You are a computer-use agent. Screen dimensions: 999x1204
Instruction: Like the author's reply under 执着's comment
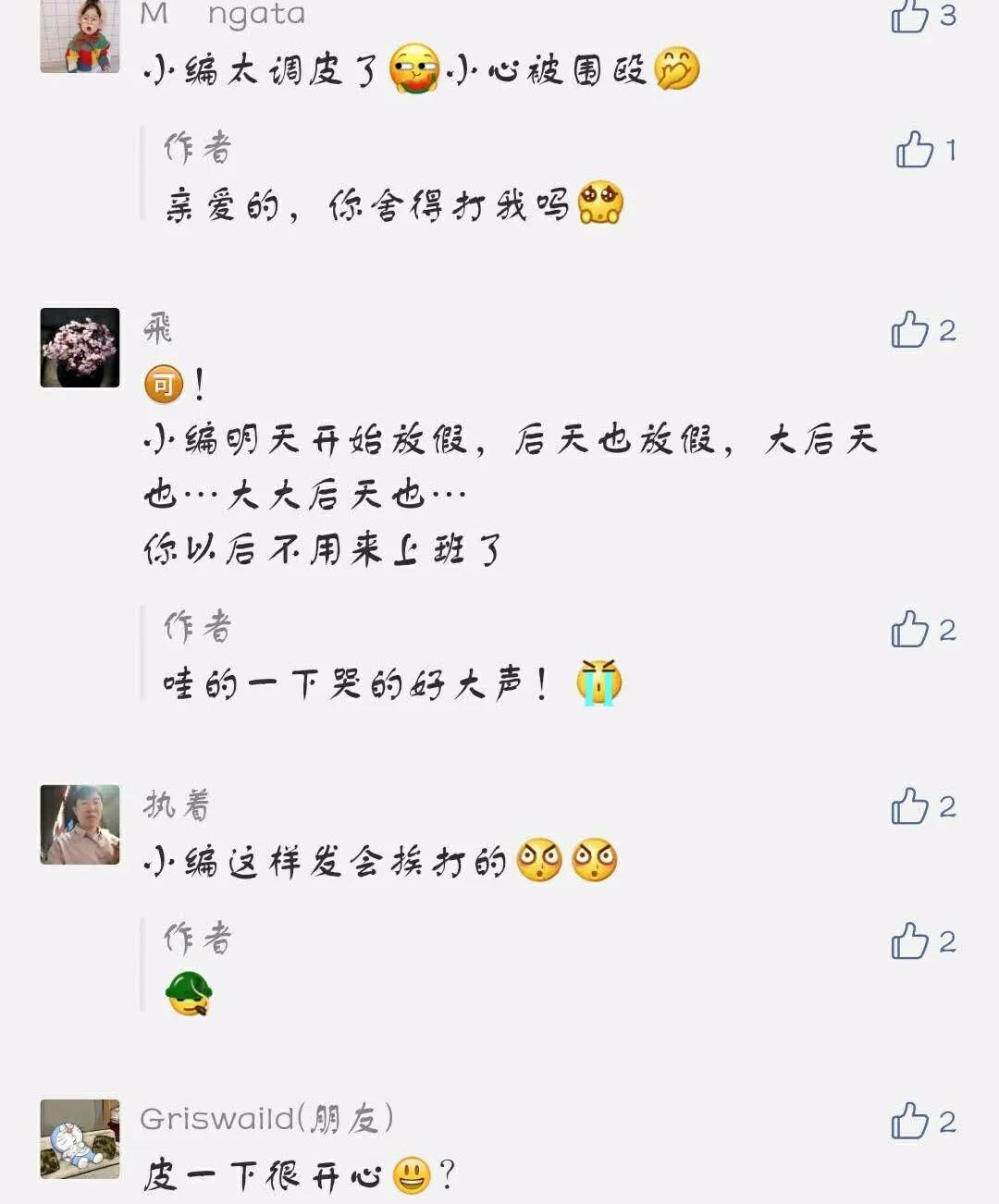(909, 941)
